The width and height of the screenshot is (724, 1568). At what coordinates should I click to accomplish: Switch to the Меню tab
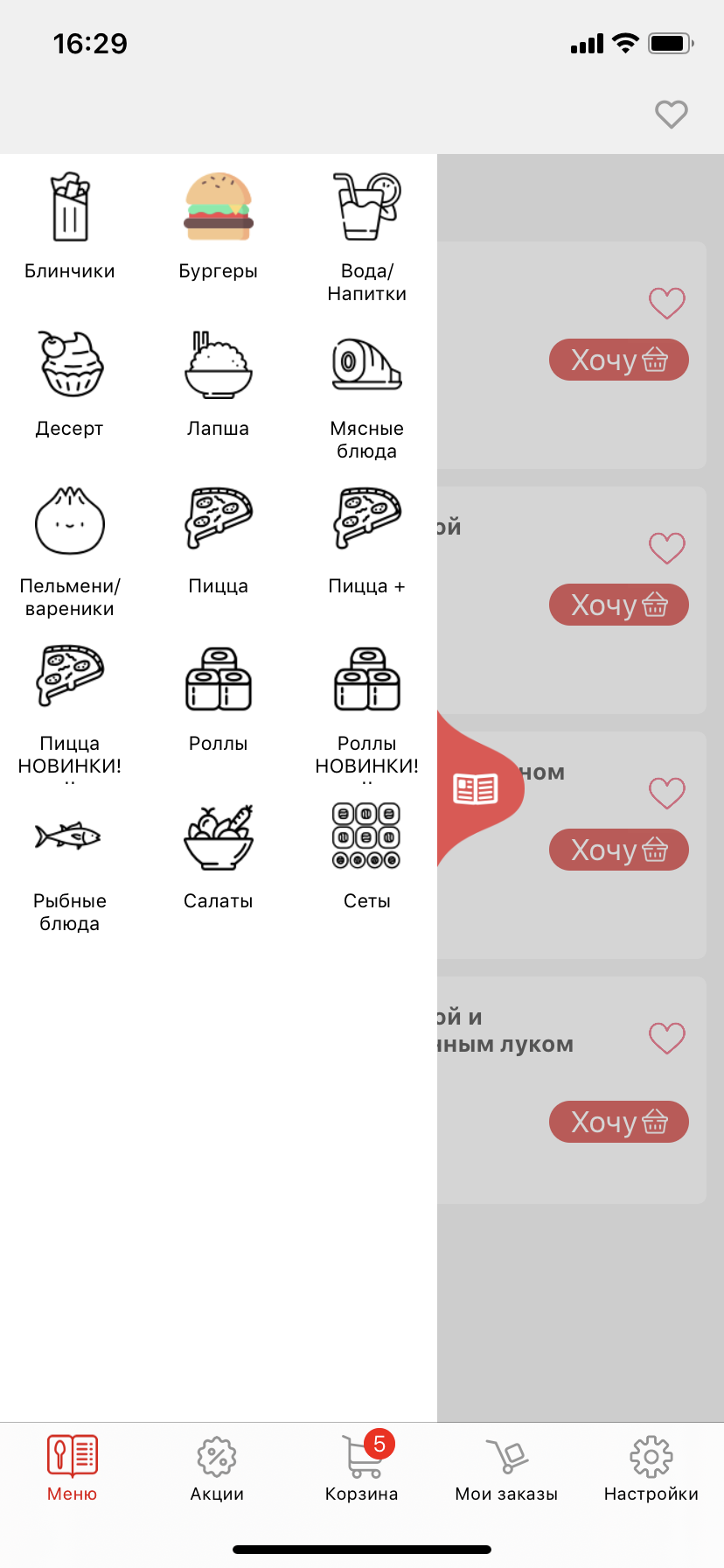pos(72,1468)
